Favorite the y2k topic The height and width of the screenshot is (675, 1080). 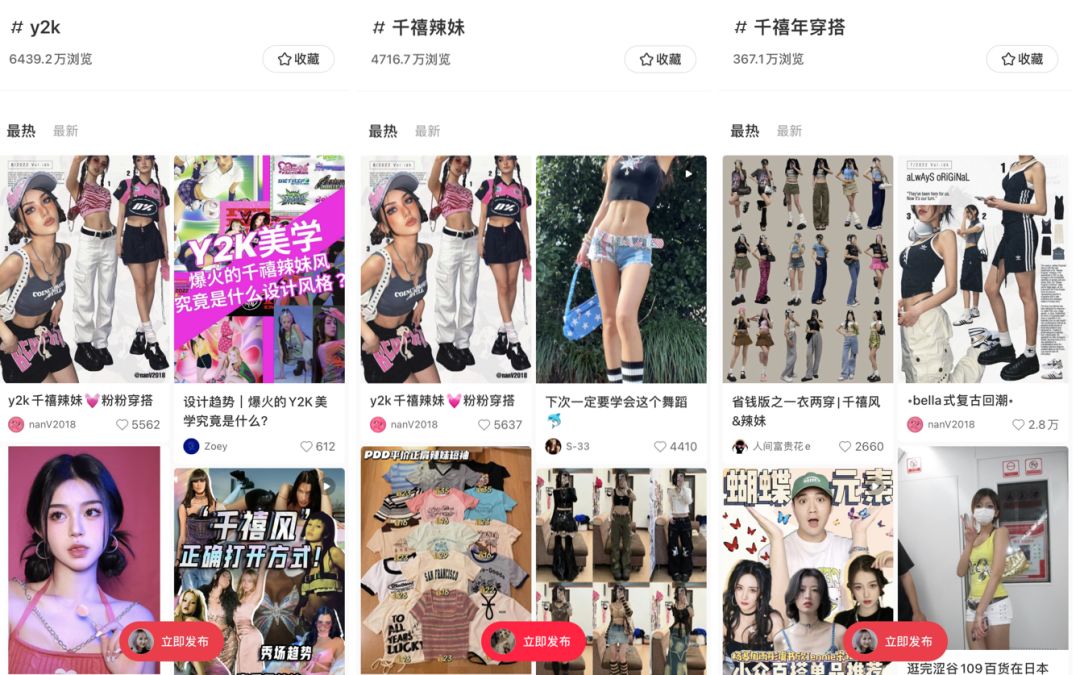(298, 59)
